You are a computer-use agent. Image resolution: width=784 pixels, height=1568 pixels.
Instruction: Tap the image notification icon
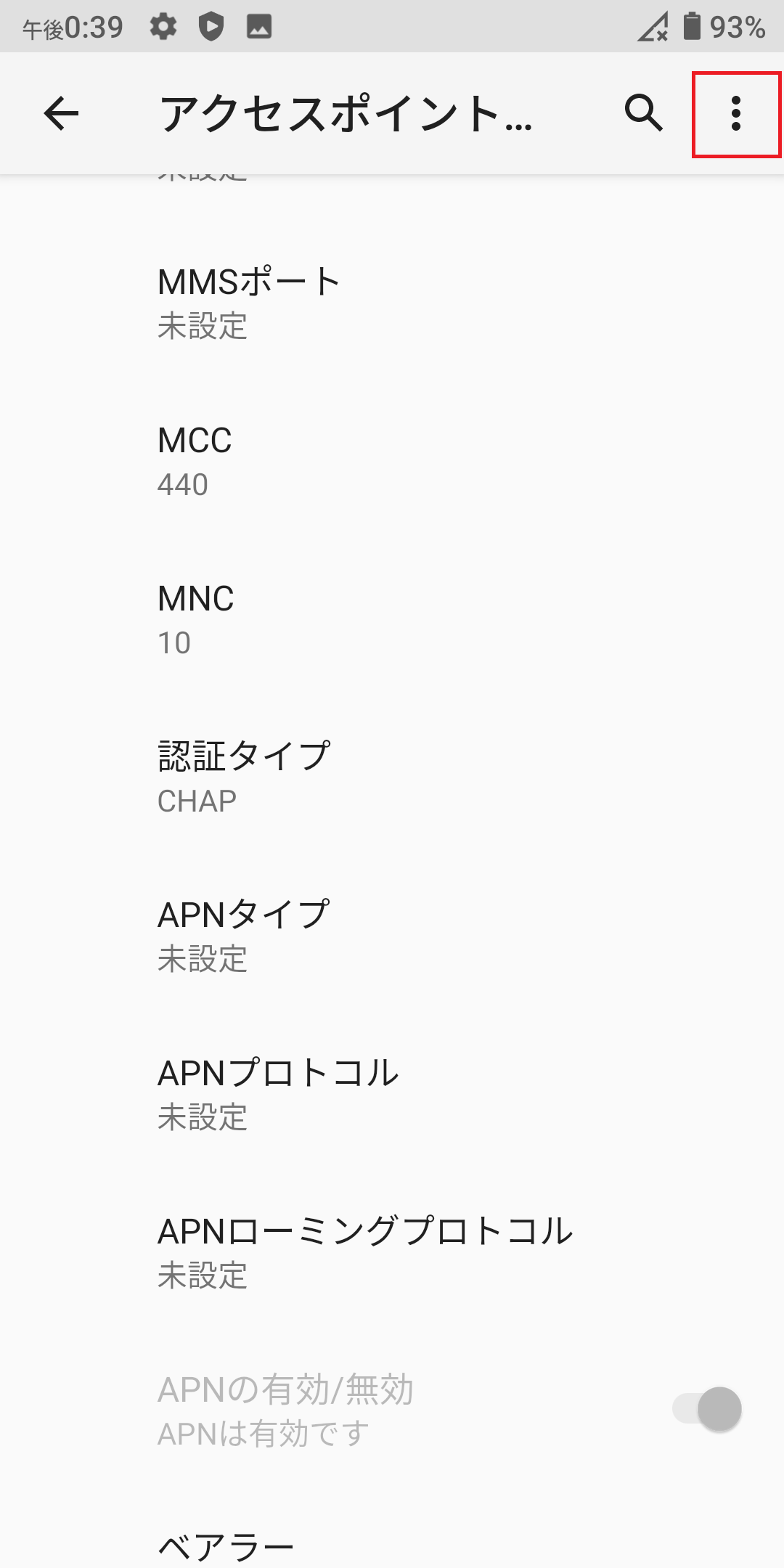point(258,28)
